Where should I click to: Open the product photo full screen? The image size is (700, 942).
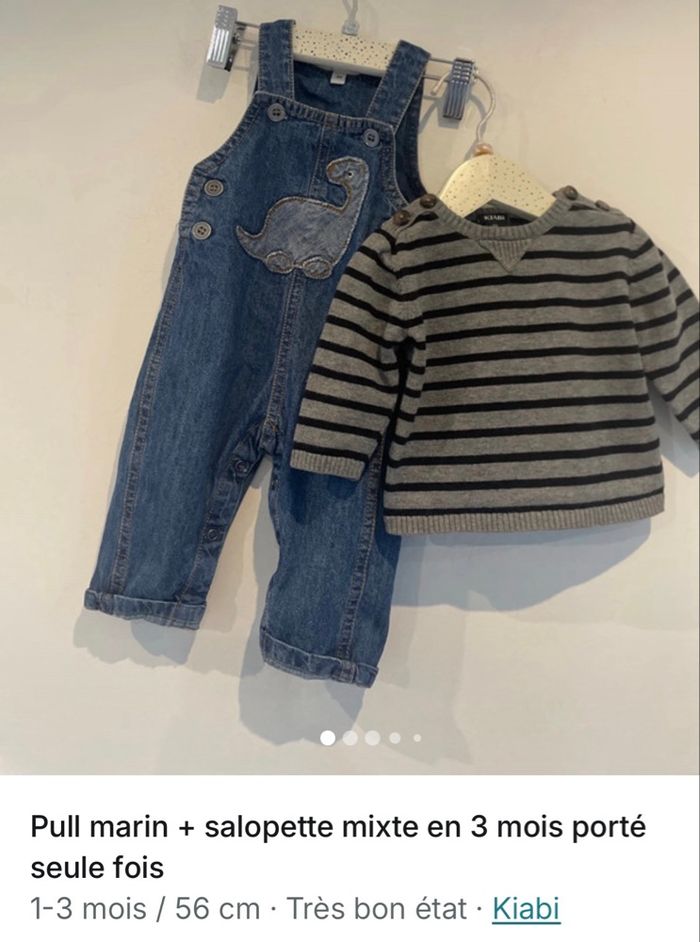[350, 380]
